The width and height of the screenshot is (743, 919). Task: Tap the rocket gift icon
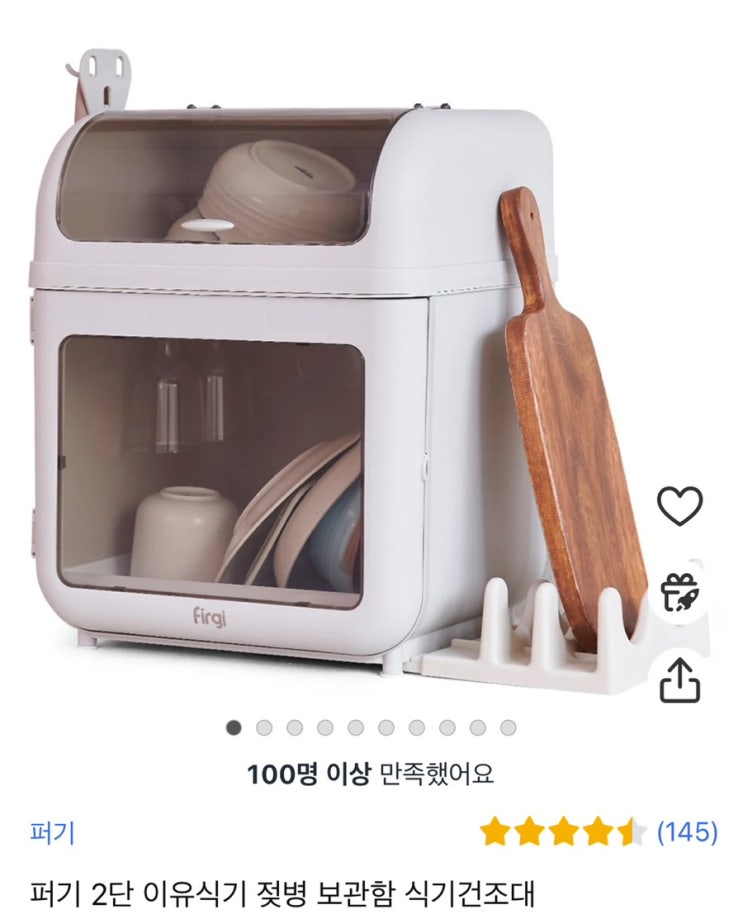[680, 592]
